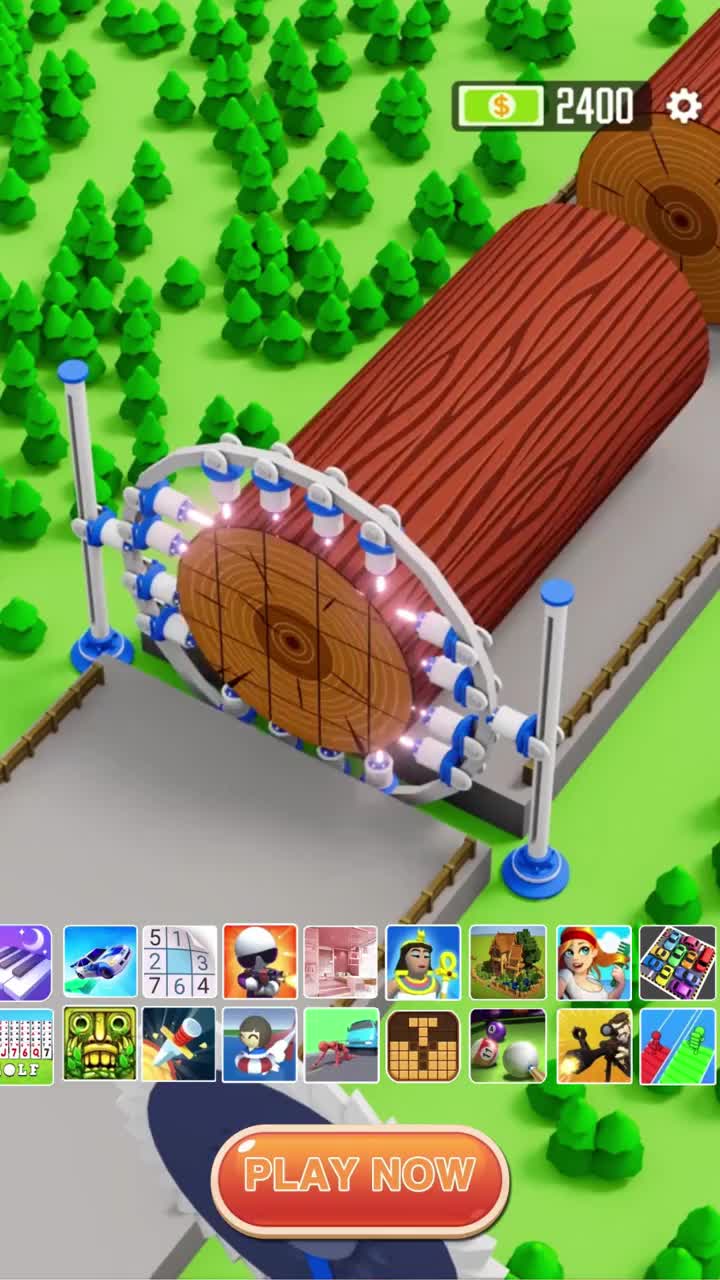The height and width of the screenshot is (1280, 720).
Task: Open the sudoku number grid game icon
Action: [x=179, y=962]
